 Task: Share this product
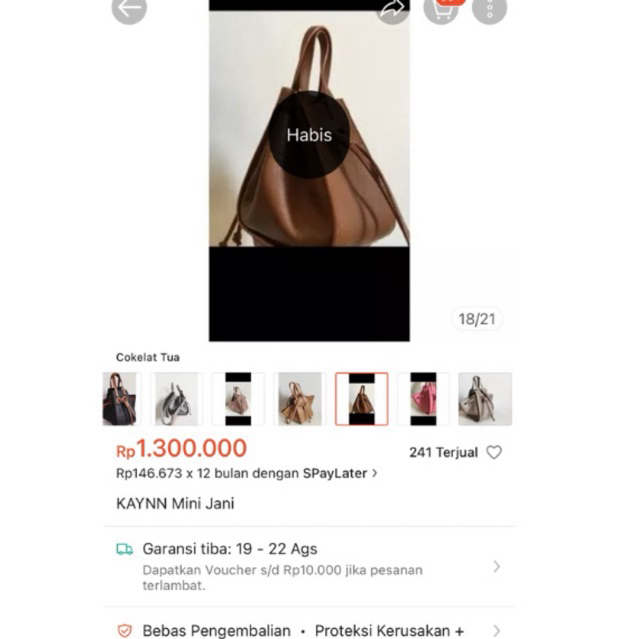pos(392,9)
